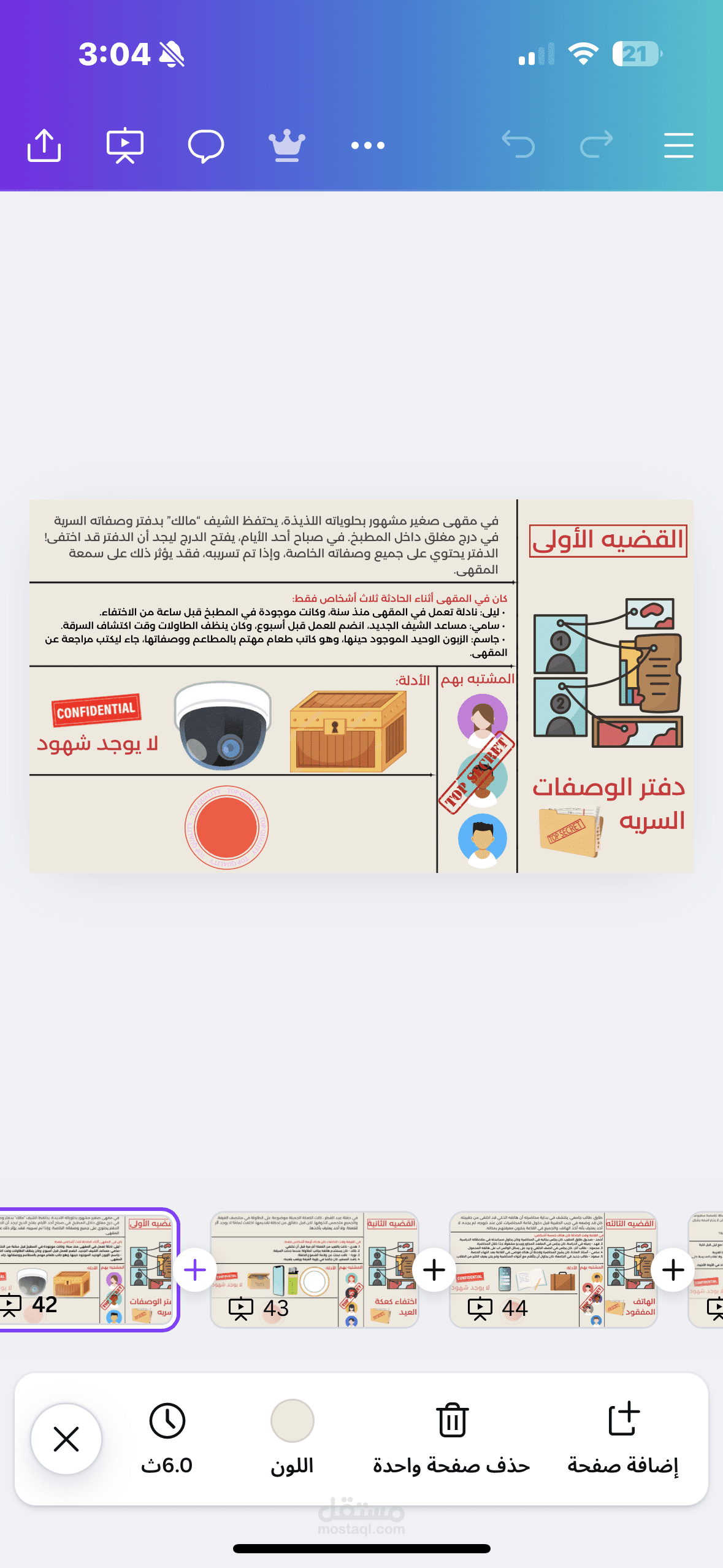Open the hamburger menu
723x1568 pixels.
[x=679, y=145]
